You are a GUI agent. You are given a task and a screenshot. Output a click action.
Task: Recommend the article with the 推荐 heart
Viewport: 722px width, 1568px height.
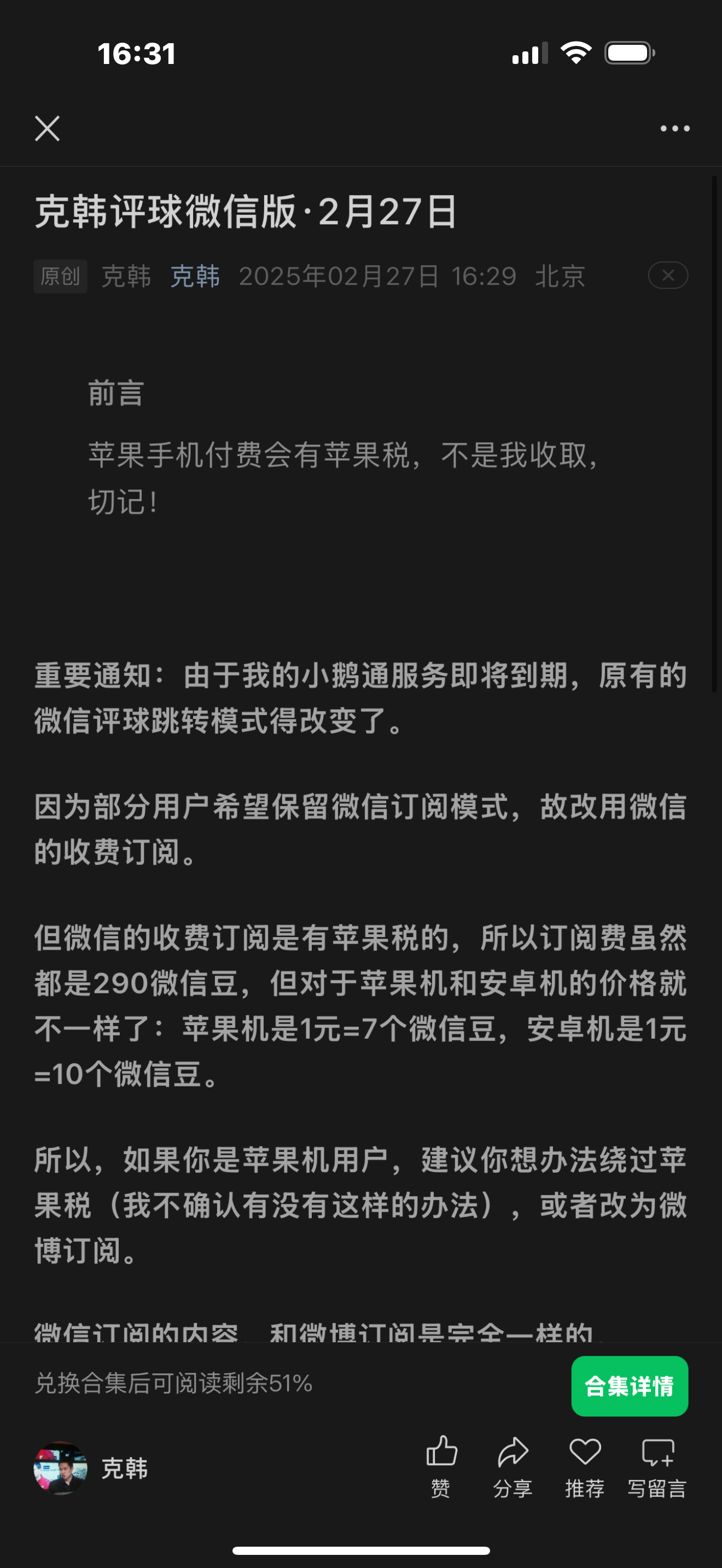point(584,1466)
